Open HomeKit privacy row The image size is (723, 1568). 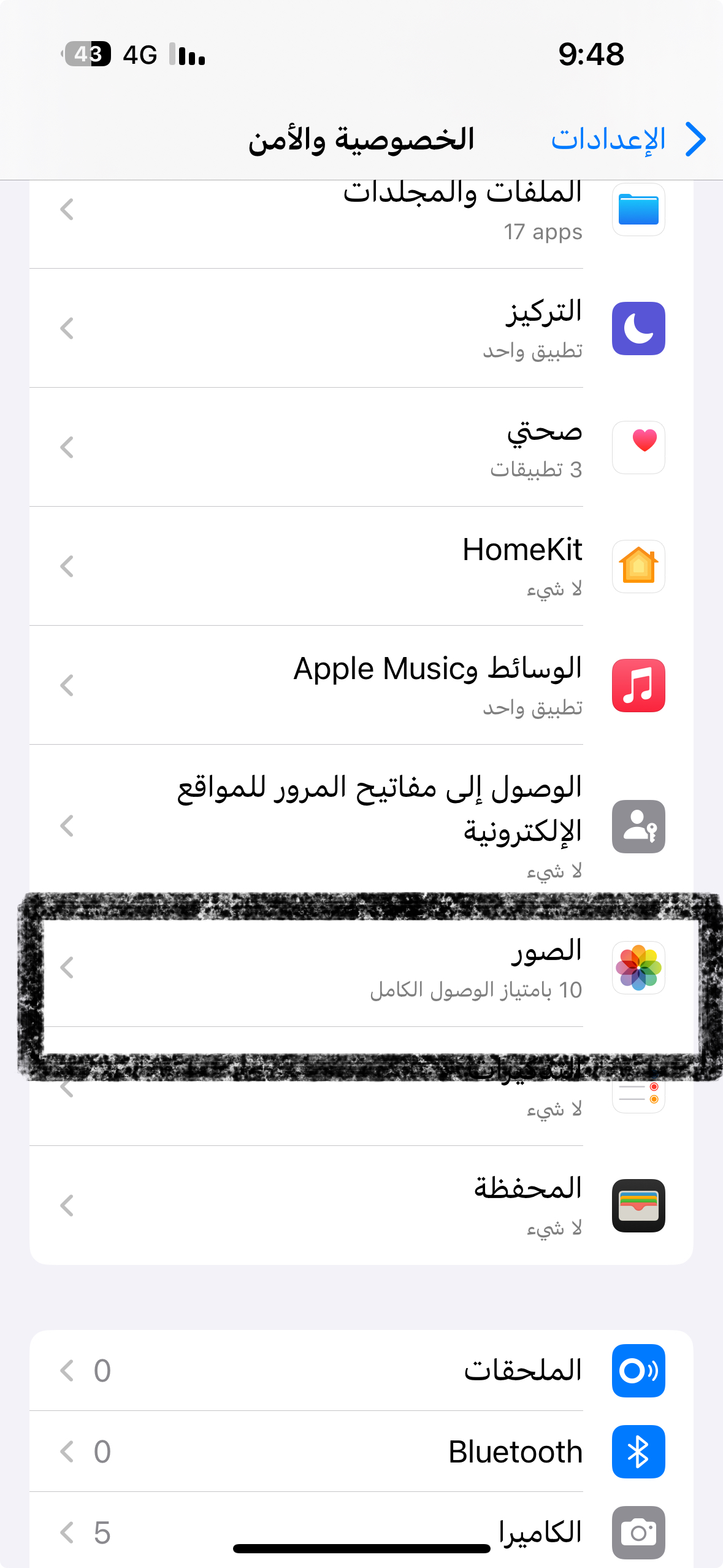pos(362,567)
